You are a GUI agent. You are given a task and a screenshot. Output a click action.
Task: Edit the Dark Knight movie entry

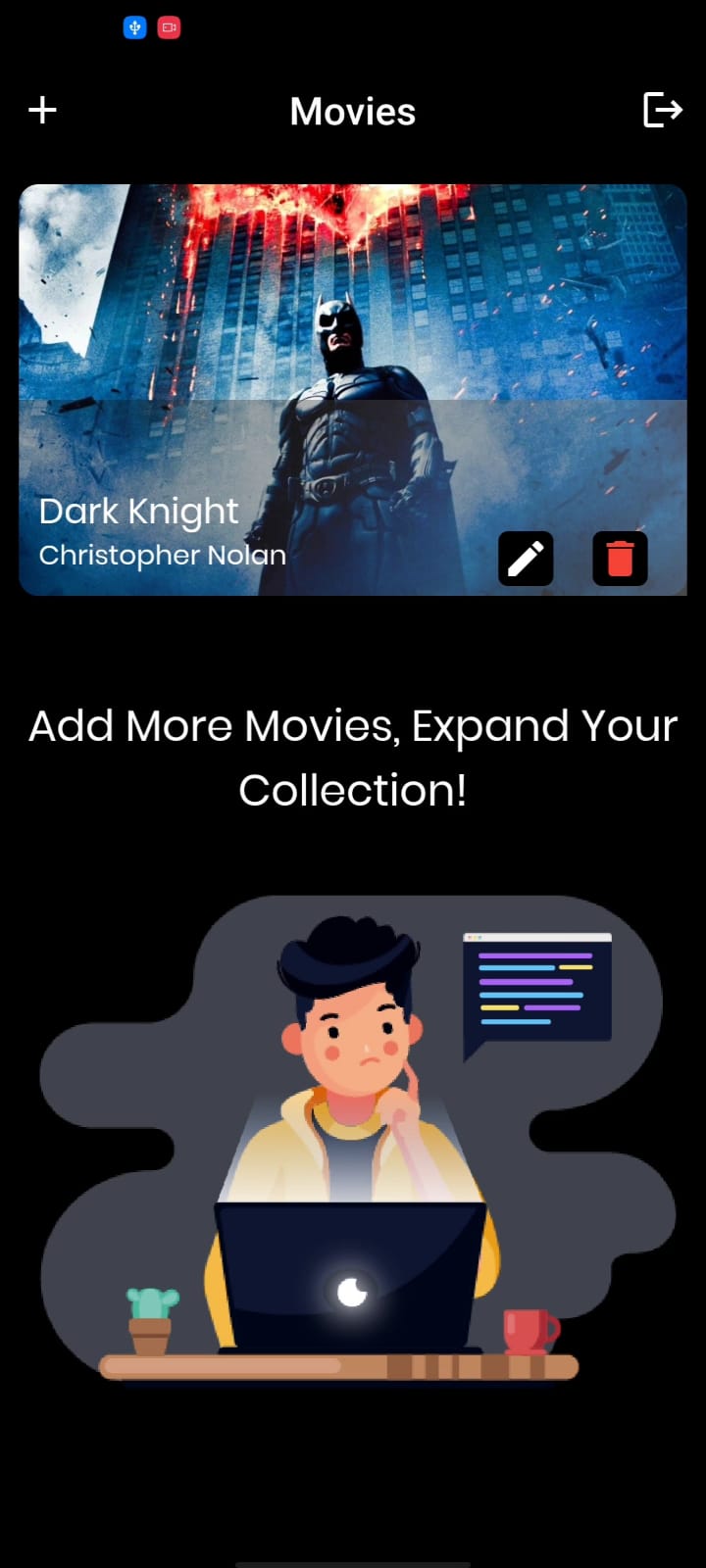click(526, 559)
